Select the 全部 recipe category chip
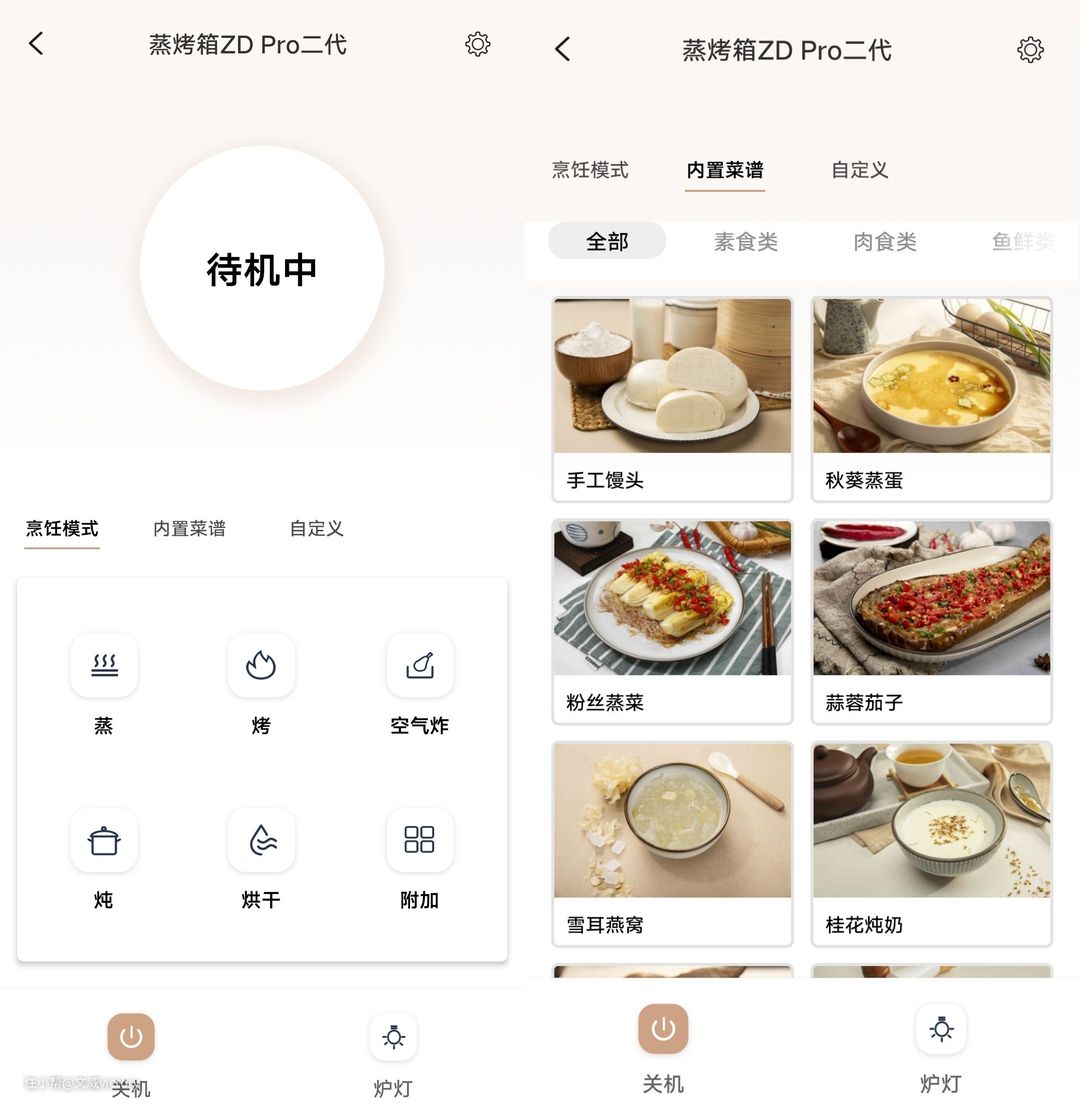This screenshot has height=1117, width=1080. 607,241
